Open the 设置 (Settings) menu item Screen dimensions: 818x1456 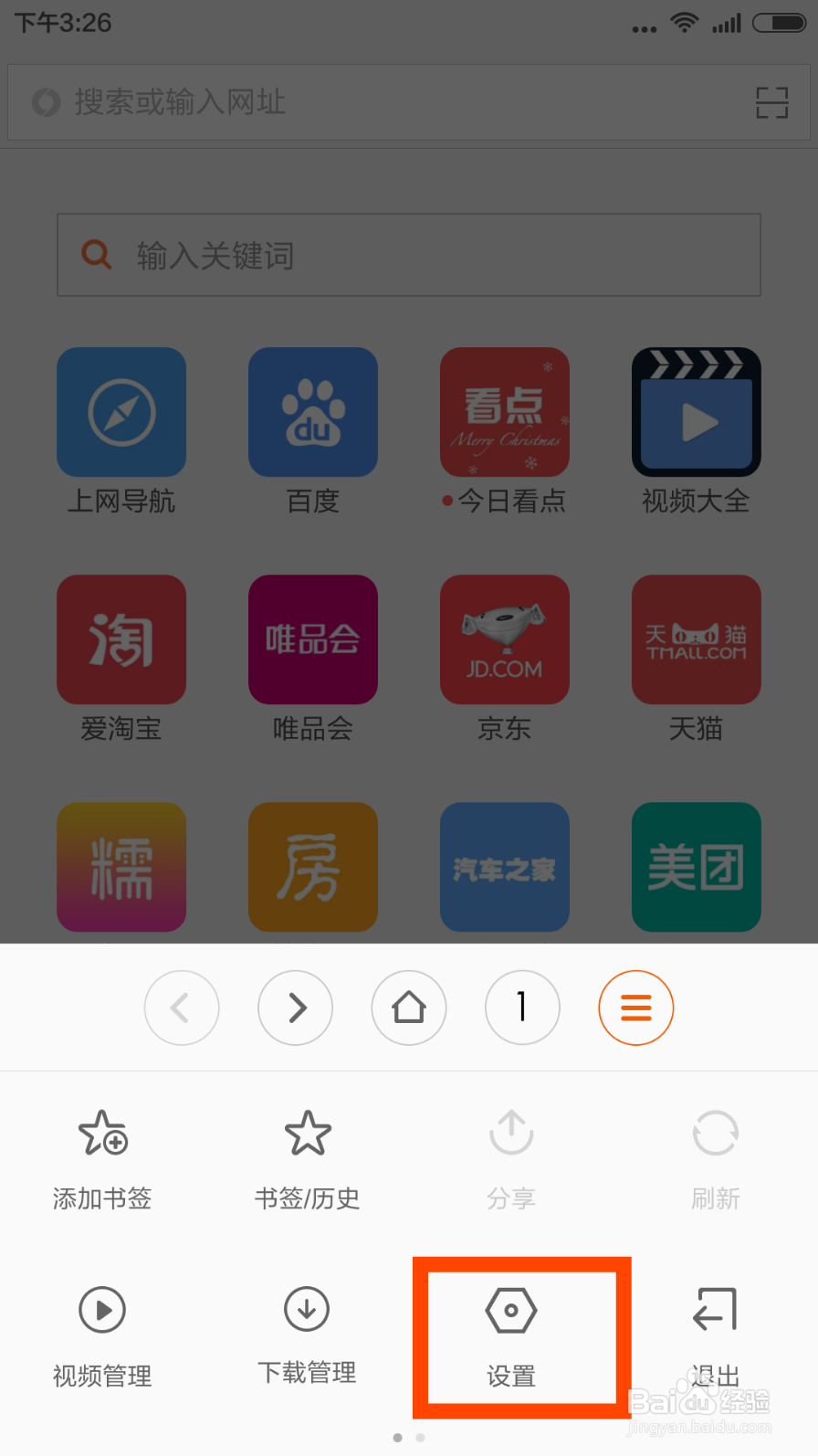click(x=511, y=1336)
